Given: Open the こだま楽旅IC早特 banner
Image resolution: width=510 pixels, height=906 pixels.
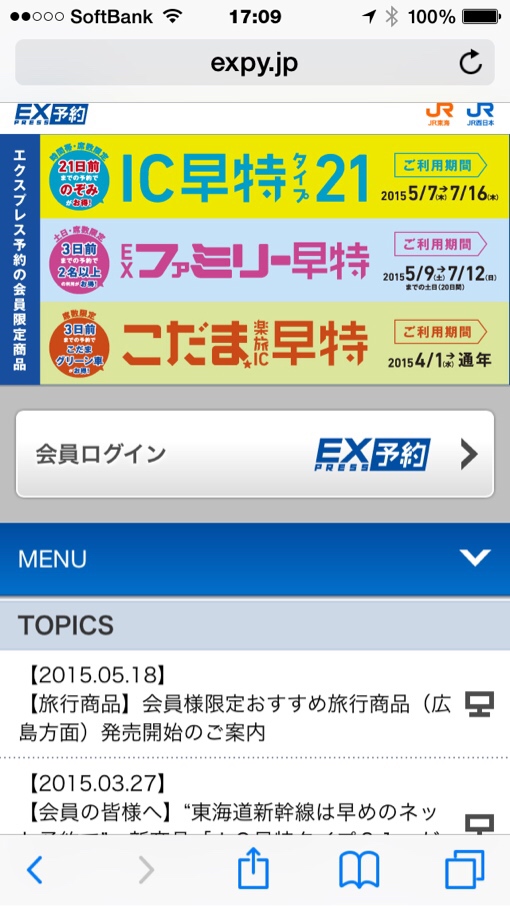Looking at the screenshot, I should (x=274, y=343).
